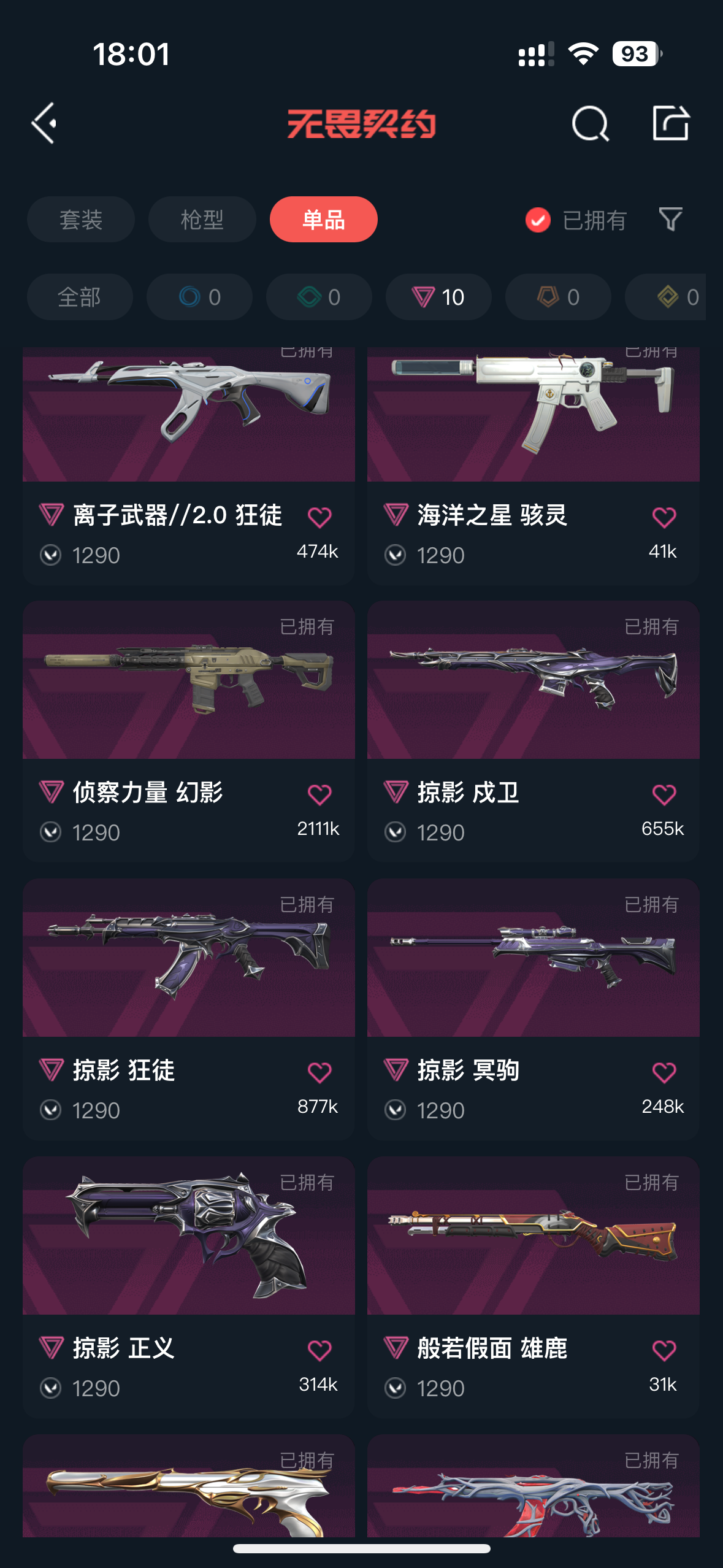Favorite the 掠影 正义 skin with the heart
Image resolution: width=723 pixels, height=1568 pixels.
point(319,1350)
